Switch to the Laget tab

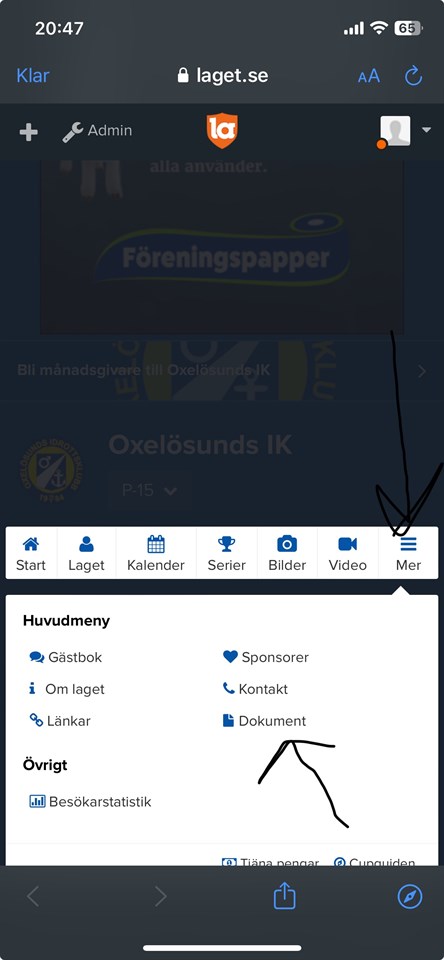click(86, 553)
